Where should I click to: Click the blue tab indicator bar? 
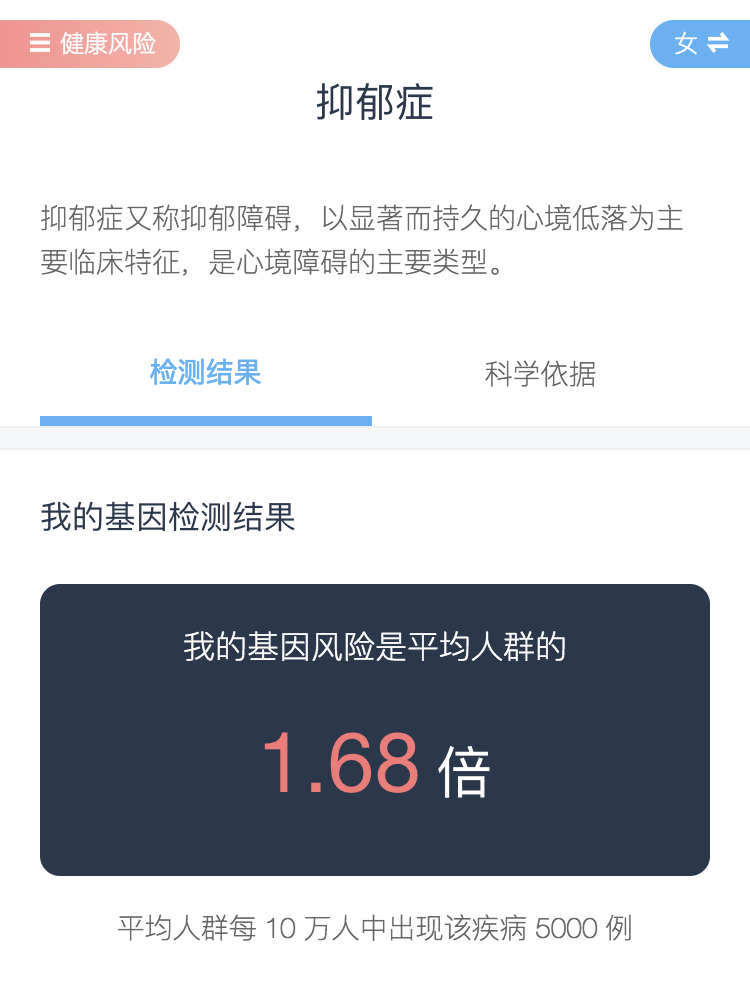pos(205,420)
